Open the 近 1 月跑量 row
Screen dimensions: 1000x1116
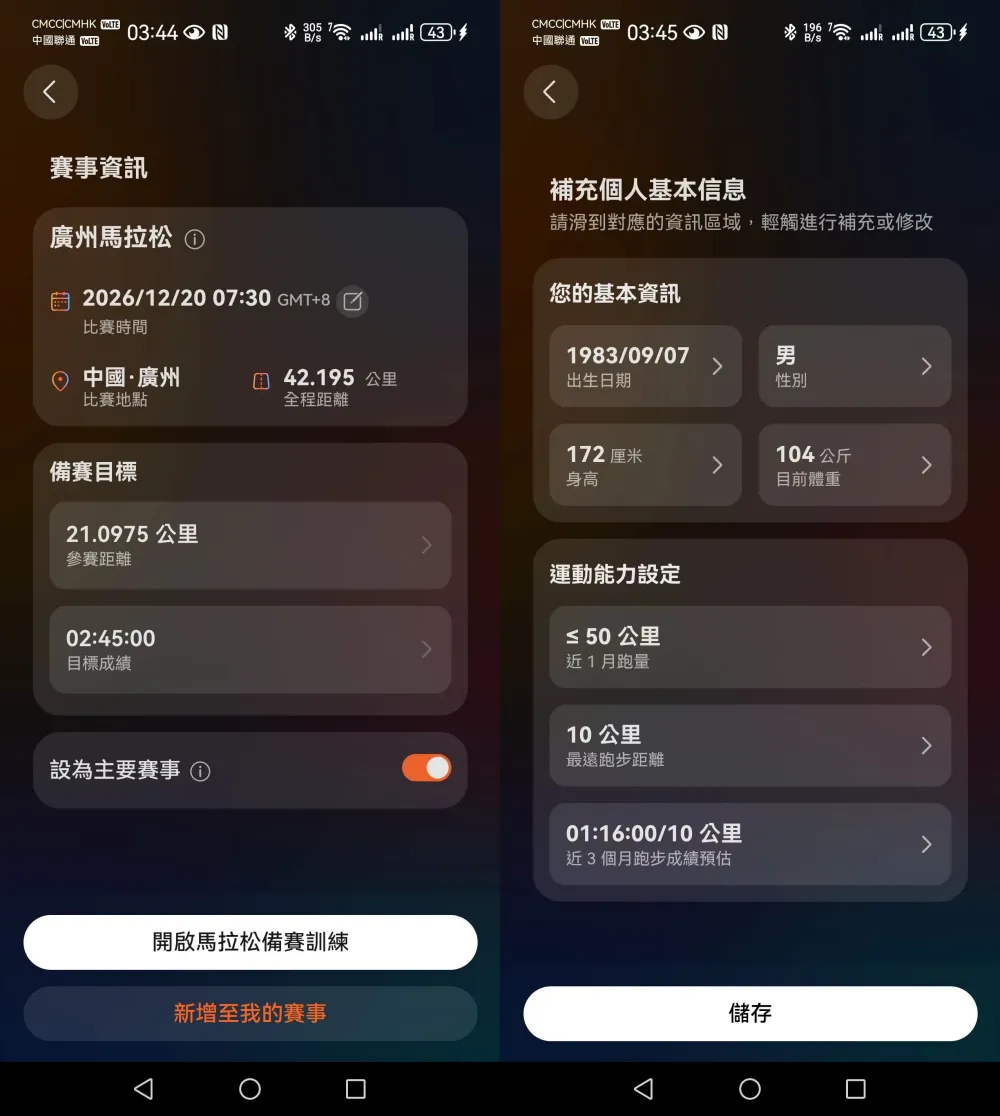pos(750,647)
